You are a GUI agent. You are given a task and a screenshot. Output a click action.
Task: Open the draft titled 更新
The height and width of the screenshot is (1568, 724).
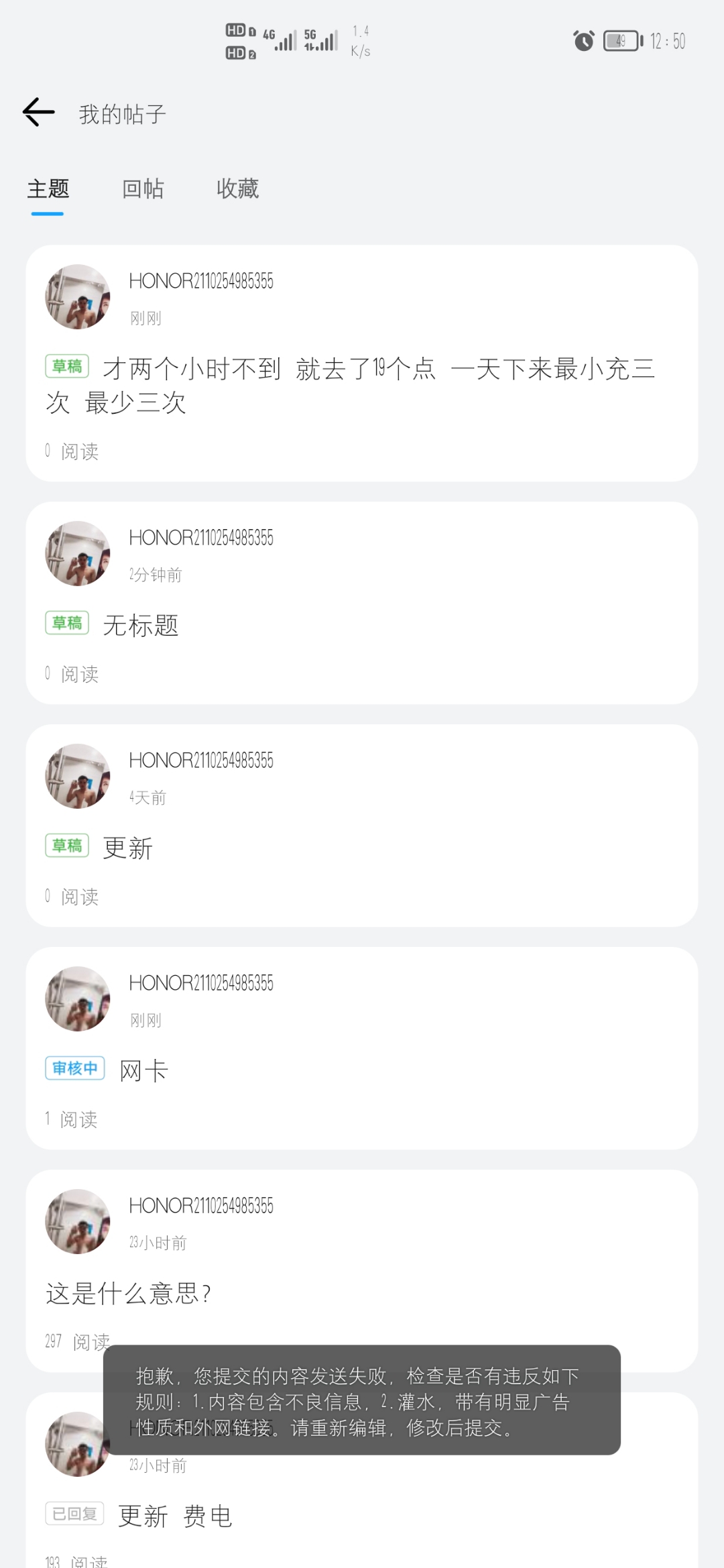pyautogui.click(x=362, y=826)
